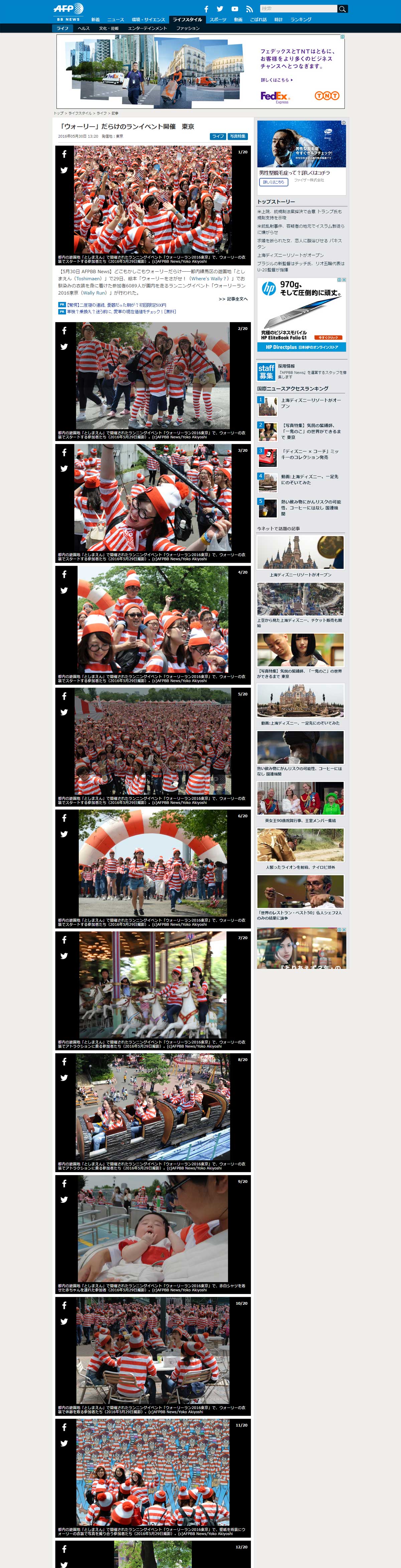Select the ファッション sub-tab
Viewport: 401px width, 1568px height.
pyautogui.click(x=187, y=28)
